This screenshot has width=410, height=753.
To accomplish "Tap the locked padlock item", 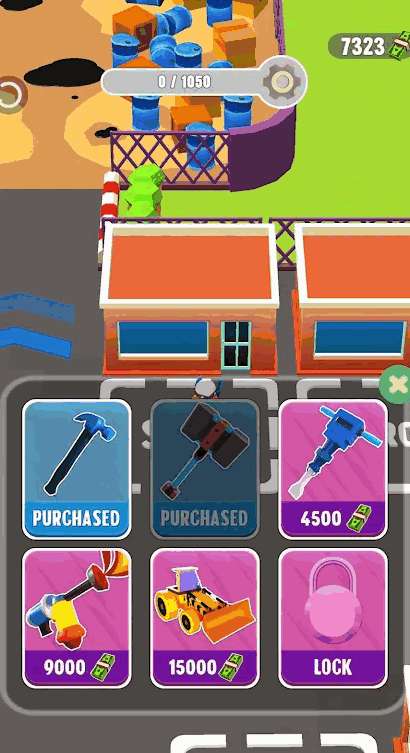I will (x=333, y=618).
